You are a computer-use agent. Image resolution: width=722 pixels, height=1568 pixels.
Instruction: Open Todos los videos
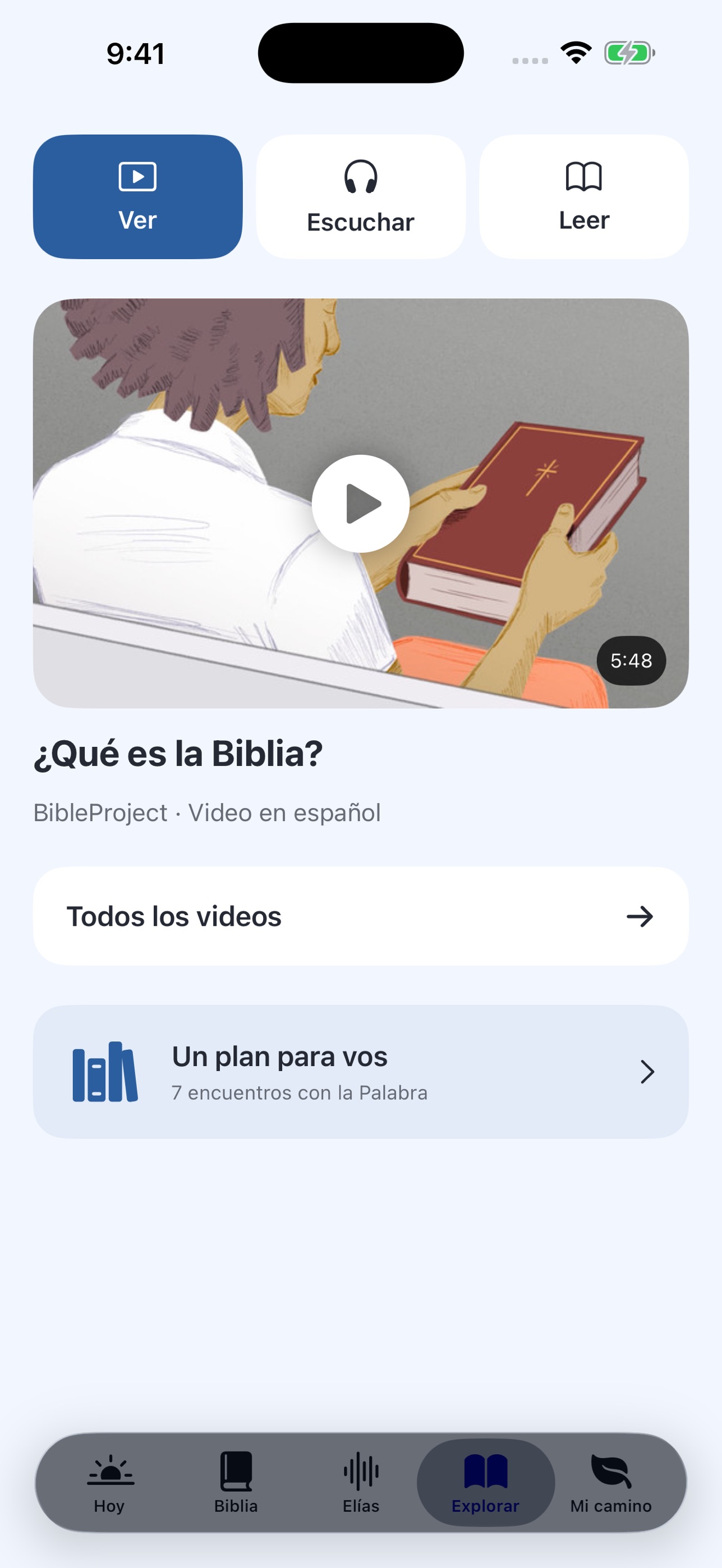[361, 916]
